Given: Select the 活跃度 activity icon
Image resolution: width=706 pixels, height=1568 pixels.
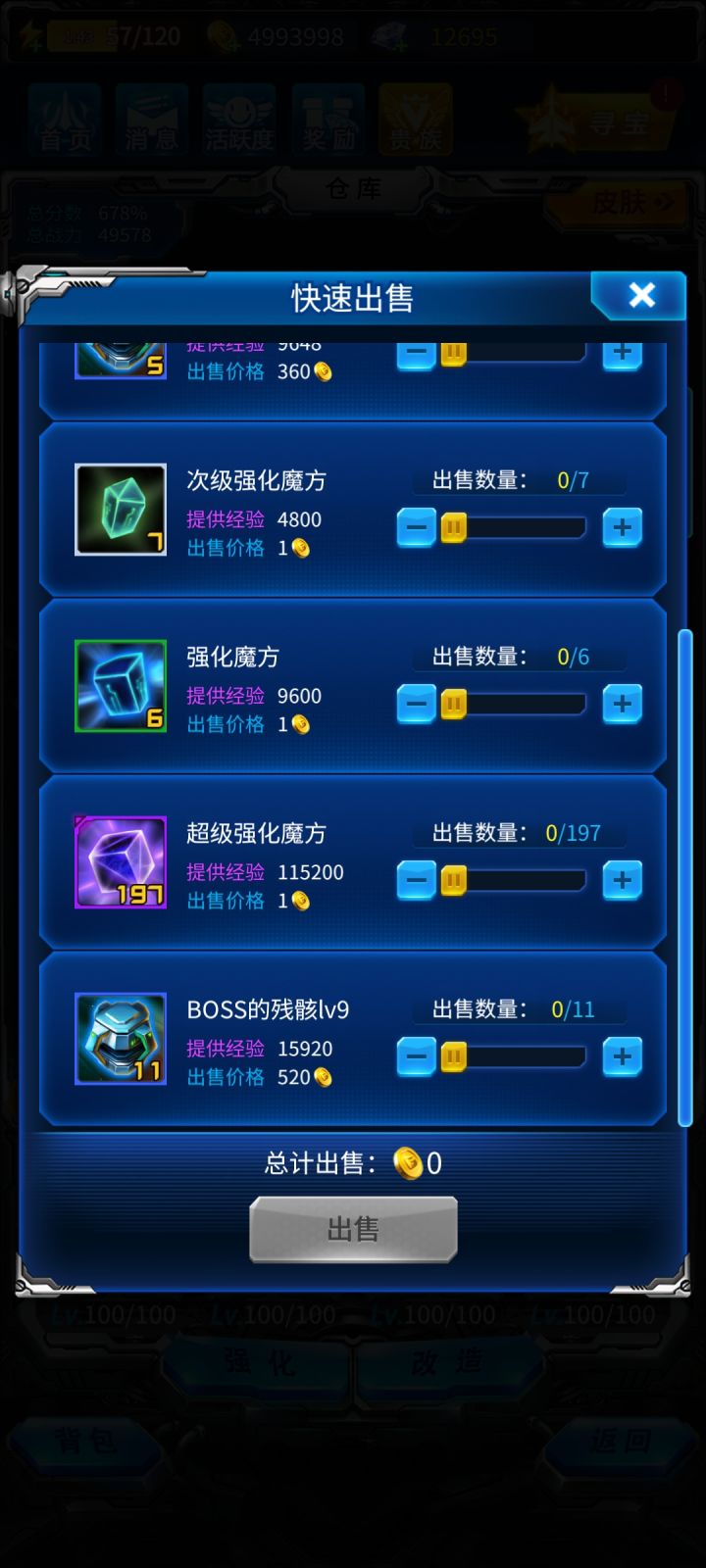Looking at the screenshot, I should click(x=238, y=118).
